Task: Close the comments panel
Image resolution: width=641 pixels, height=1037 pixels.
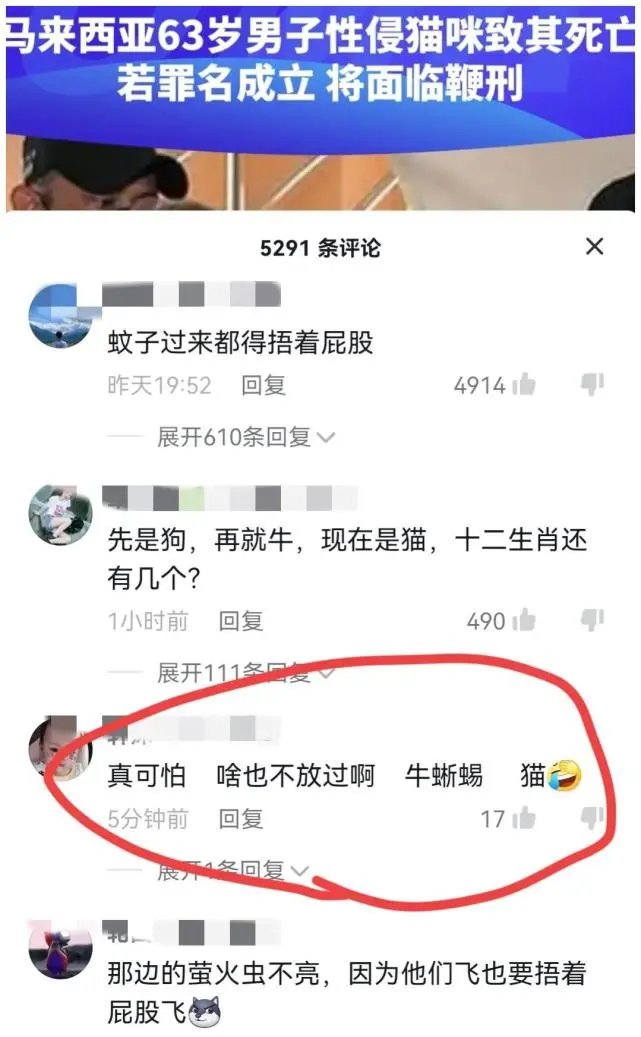Action: [594, 246]
